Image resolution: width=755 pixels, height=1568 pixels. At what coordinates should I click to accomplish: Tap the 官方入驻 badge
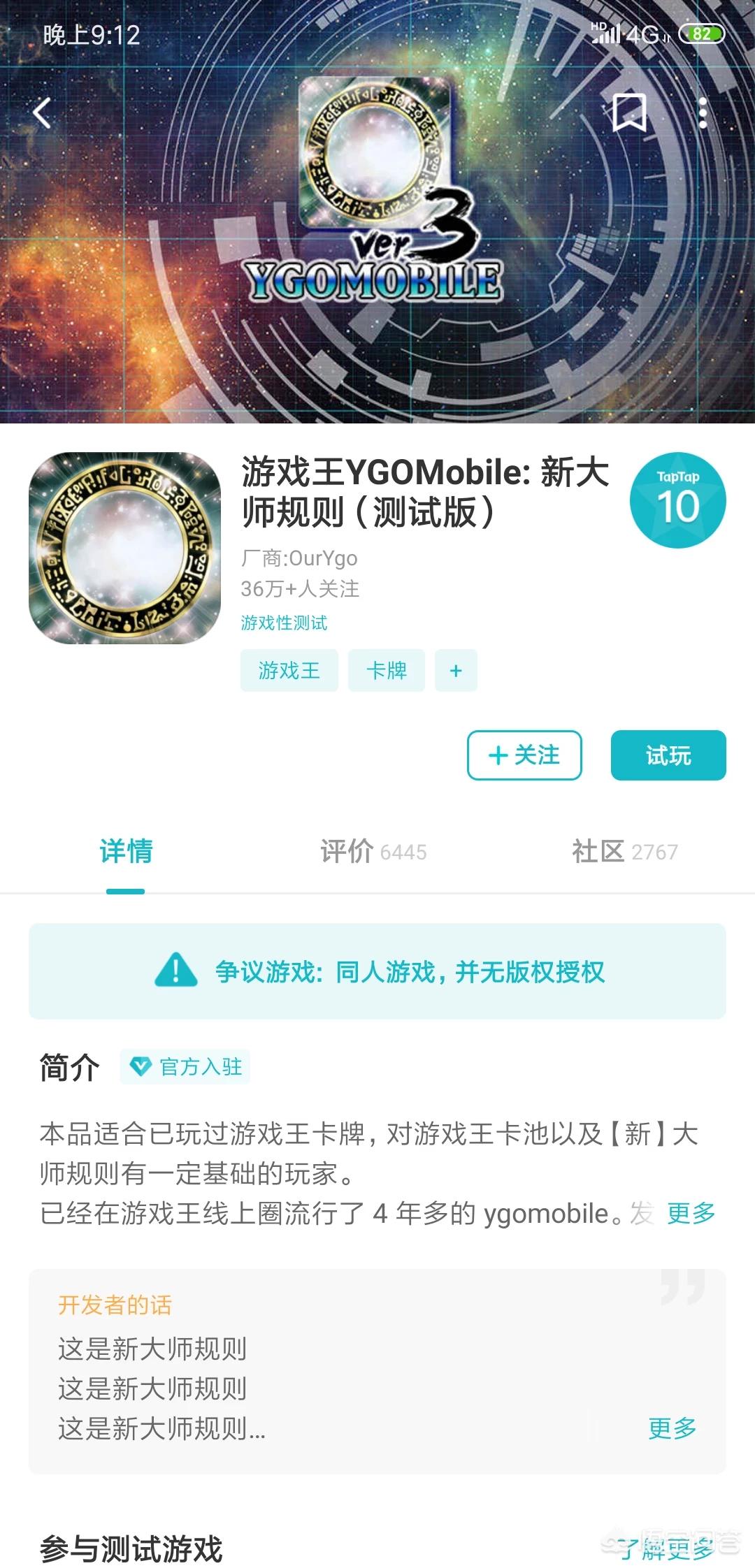(185, 1067)
